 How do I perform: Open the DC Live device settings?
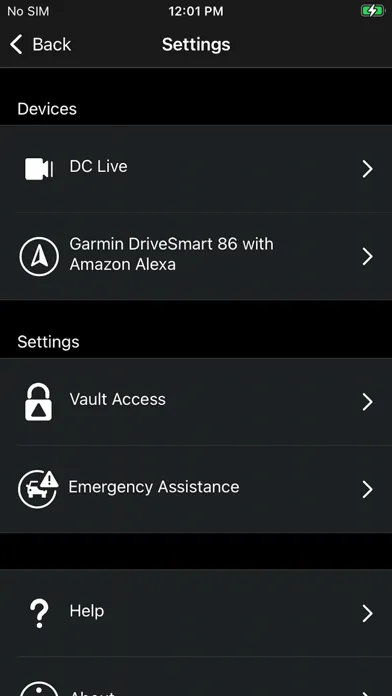tap(196, 169)
